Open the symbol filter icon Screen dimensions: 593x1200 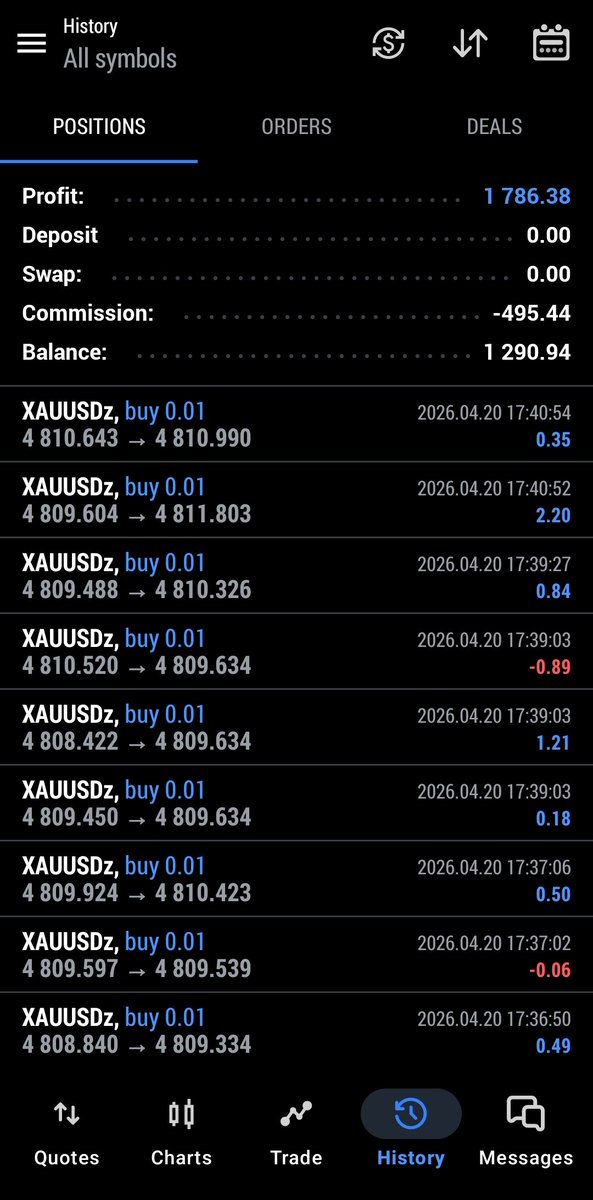[x=388, y=43]
